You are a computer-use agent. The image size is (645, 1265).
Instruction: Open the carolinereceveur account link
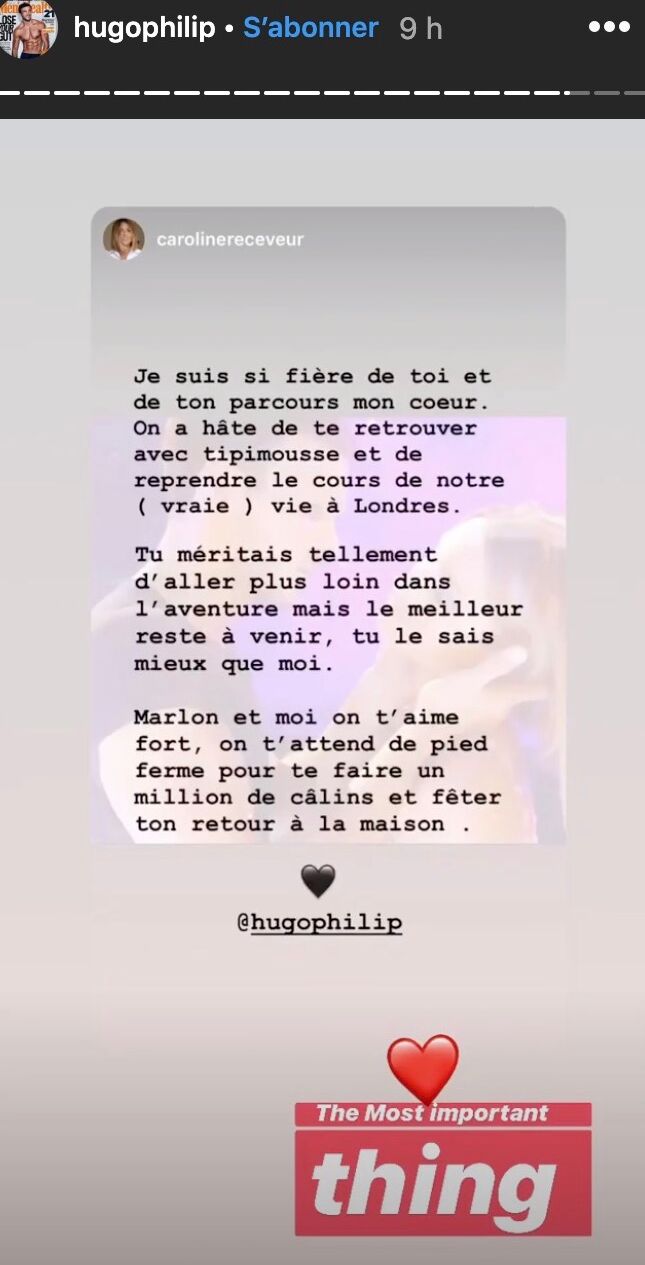click(x=229, y=240)
